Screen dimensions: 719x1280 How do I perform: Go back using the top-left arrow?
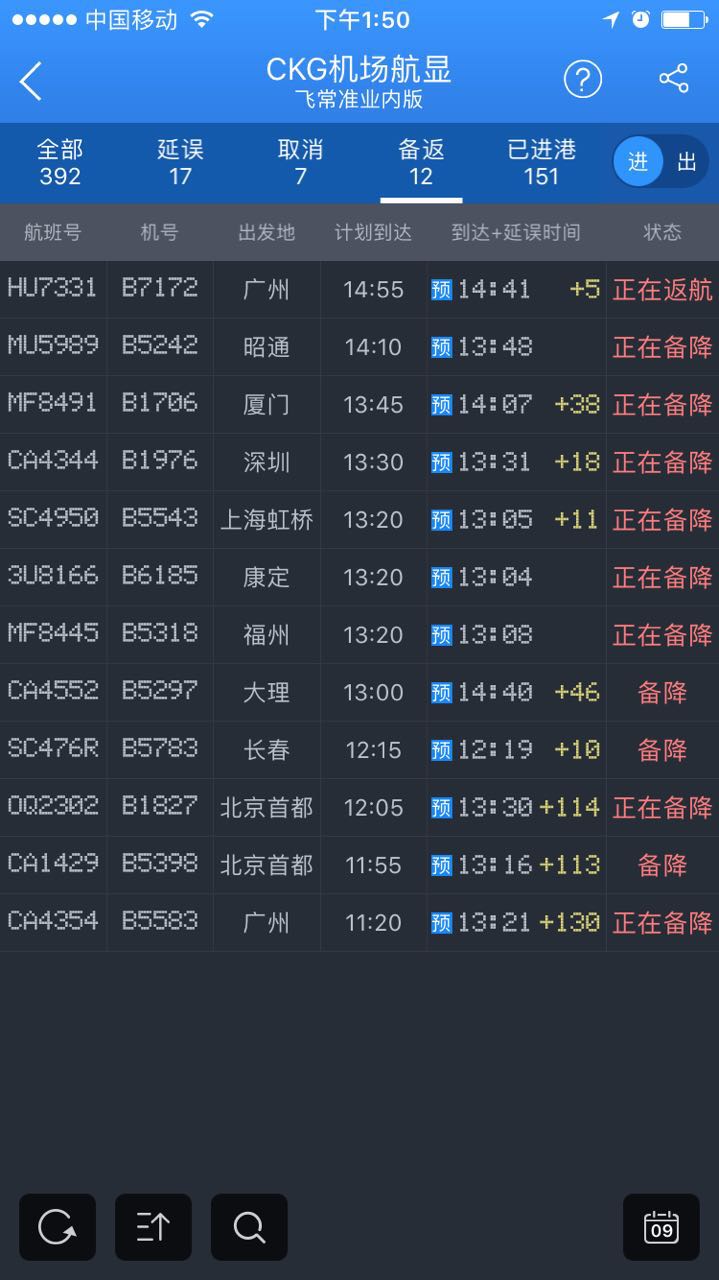pos(32,80)
